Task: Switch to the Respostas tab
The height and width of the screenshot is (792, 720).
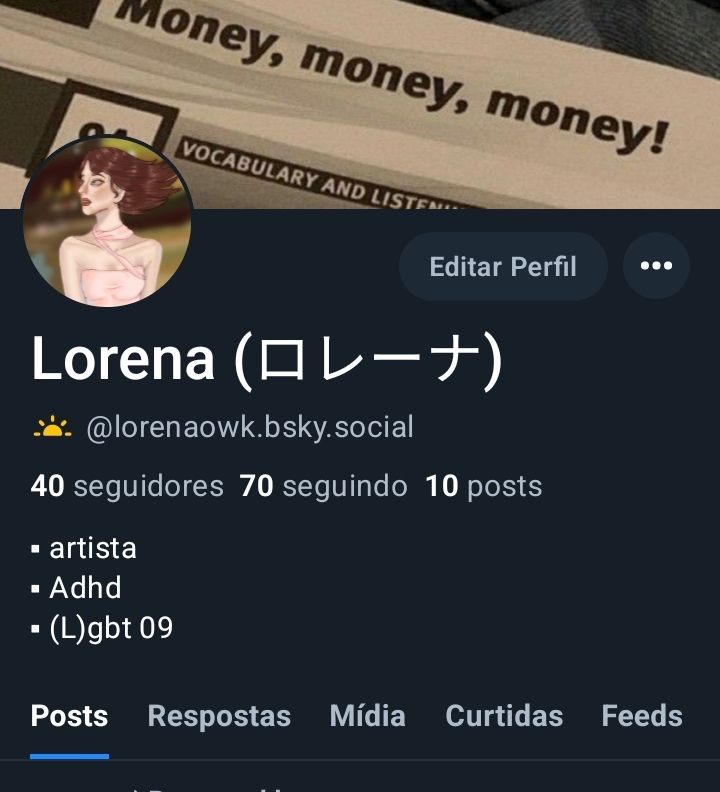Action: [x=219, y=716]
